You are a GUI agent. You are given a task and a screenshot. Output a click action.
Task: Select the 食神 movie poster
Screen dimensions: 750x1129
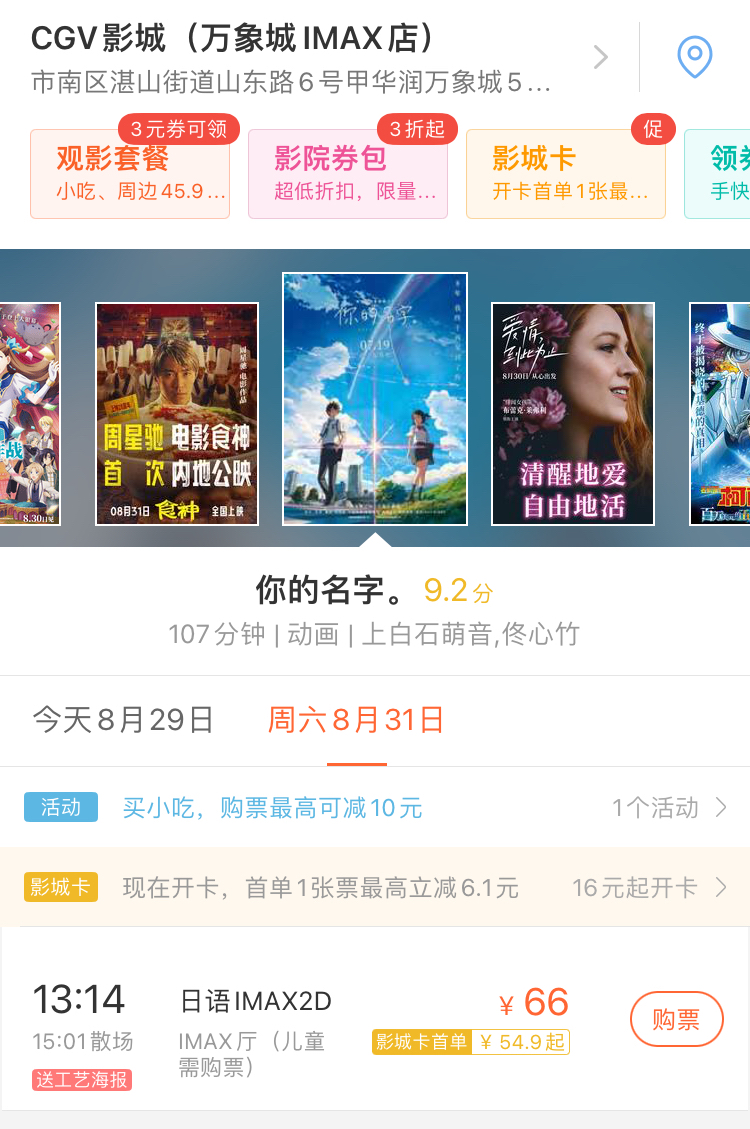tap(176, 413)
